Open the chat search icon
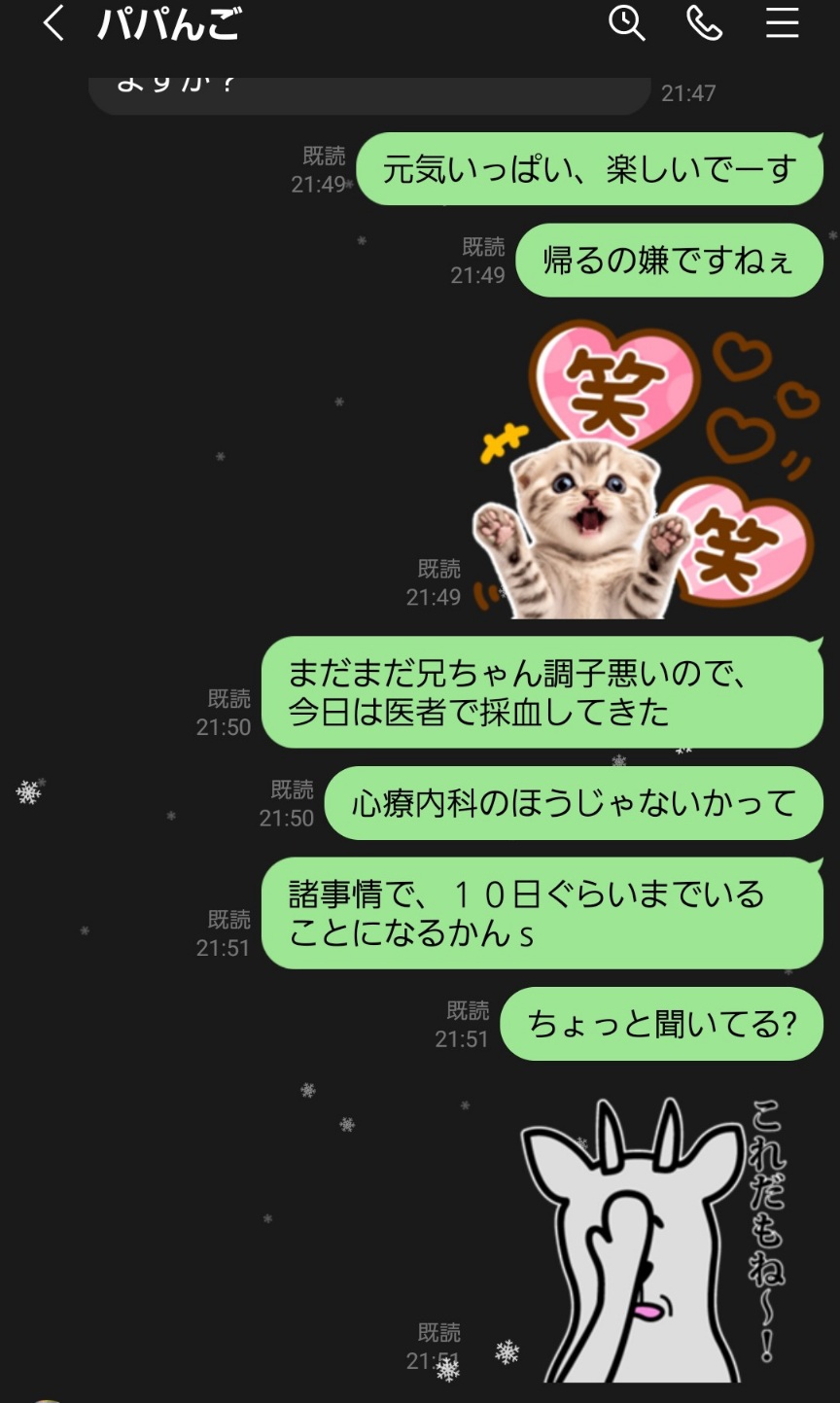The height and width of the screenshot is (1403, 840). (627, 23)
